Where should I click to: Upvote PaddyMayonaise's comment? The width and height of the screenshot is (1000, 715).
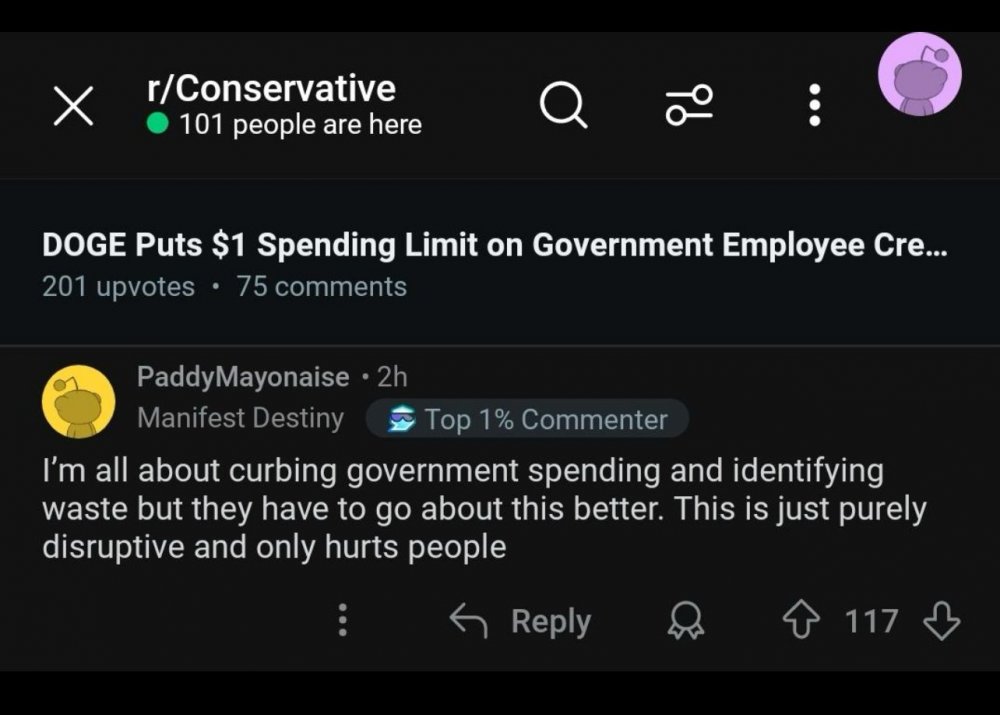[x=799, y=621]
